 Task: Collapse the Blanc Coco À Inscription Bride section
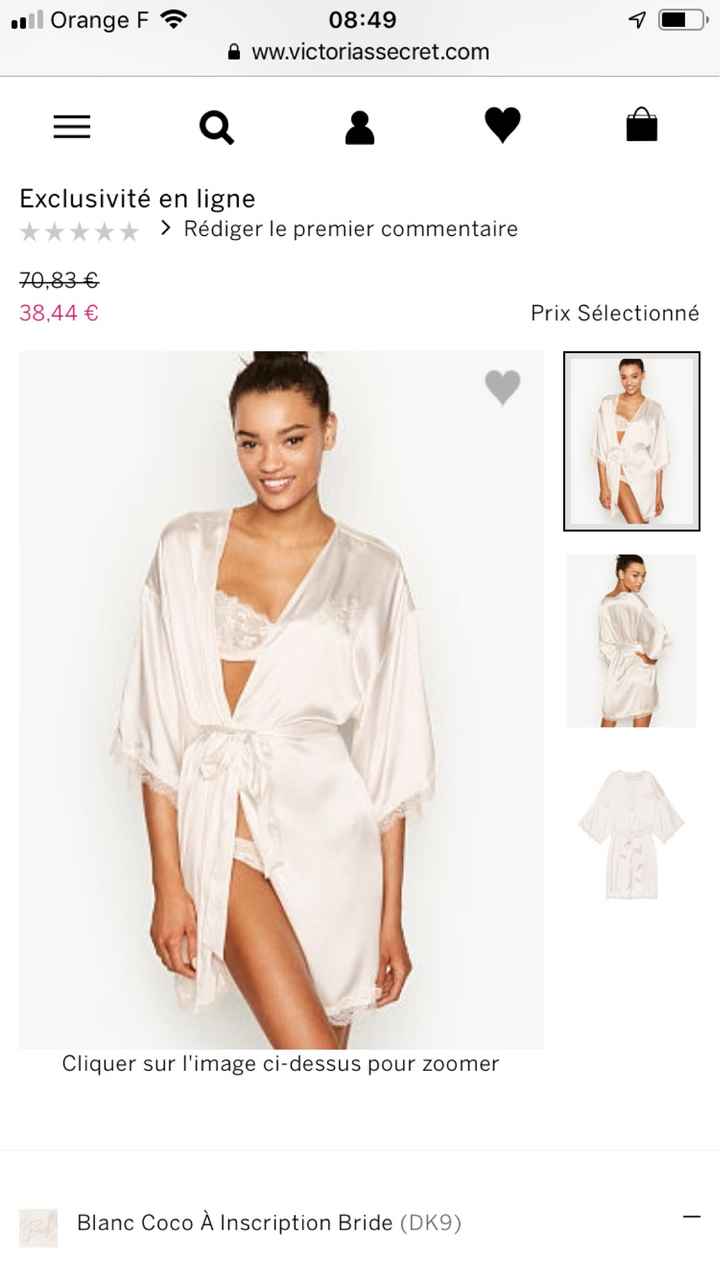[x=692, y=1216]
